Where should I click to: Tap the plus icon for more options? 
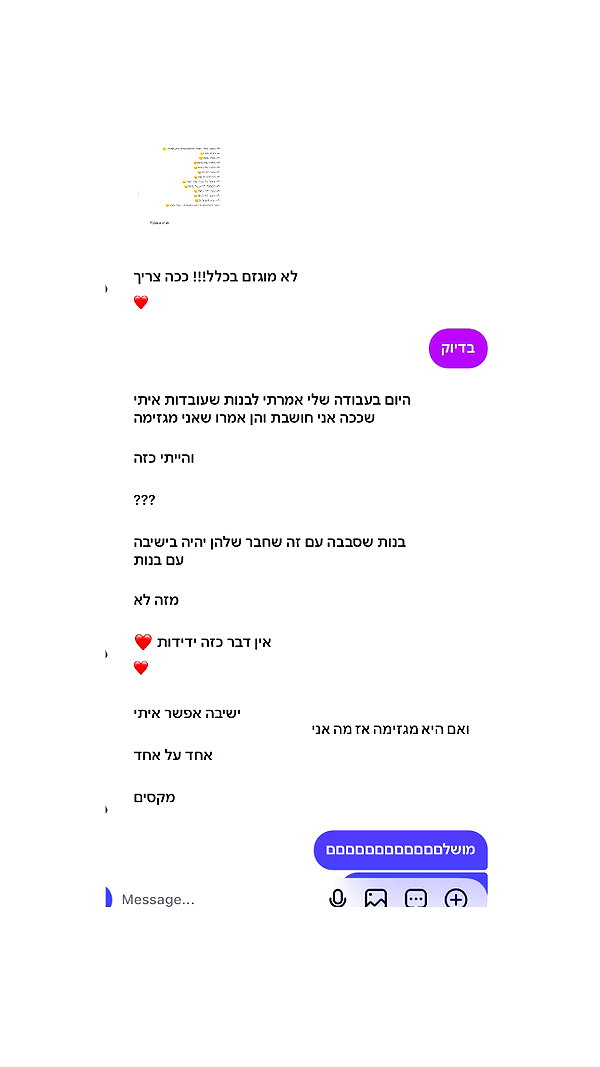pyautogui.click(x=456, y=899)
